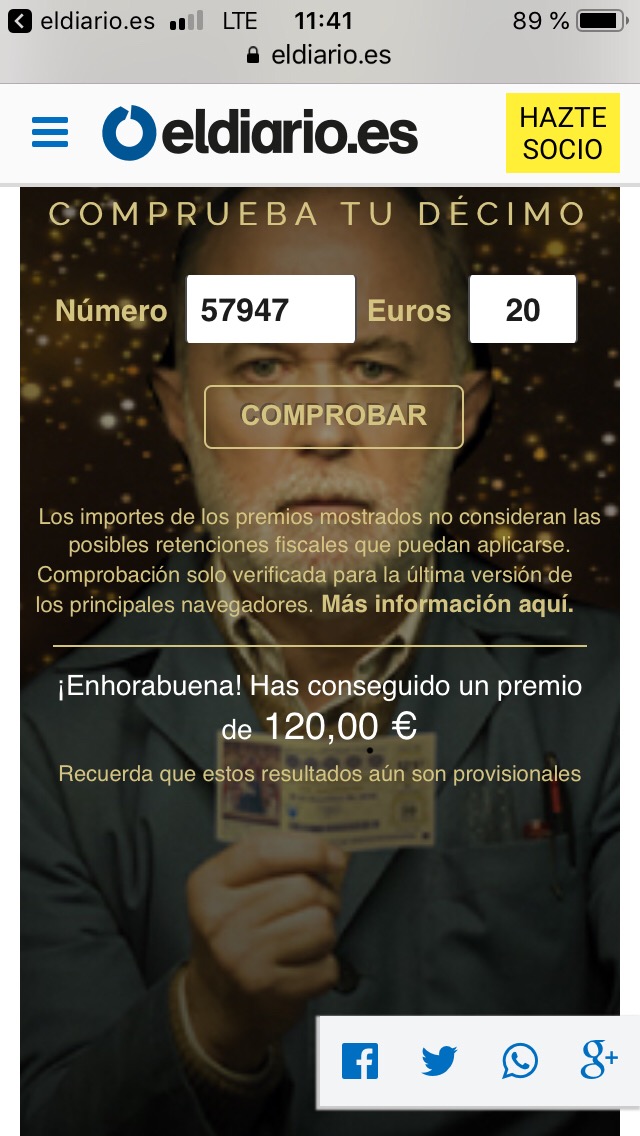Return to previous app via back arrow
Screen dimensions: 640x1136
(x=20, y=21)
